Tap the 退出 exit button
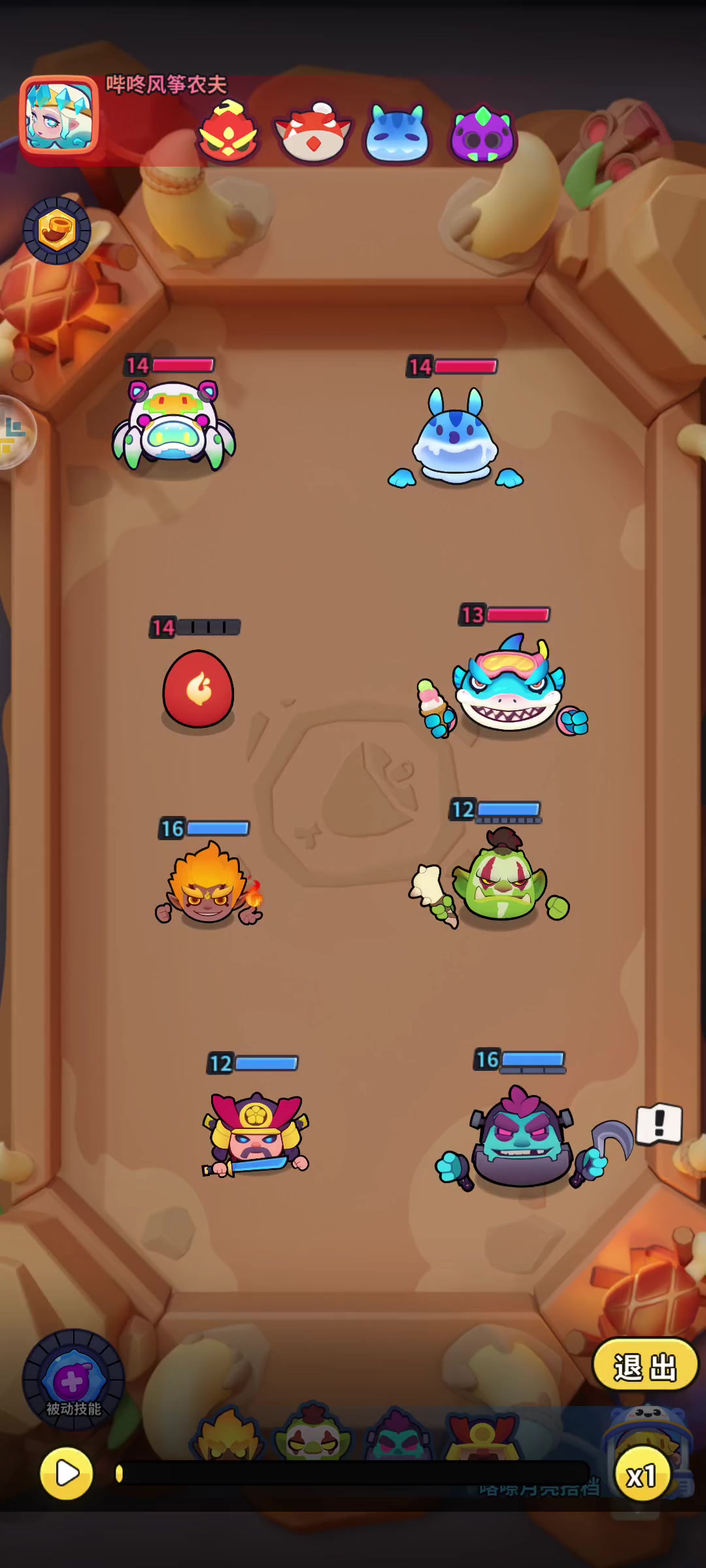 [645, 1364]
